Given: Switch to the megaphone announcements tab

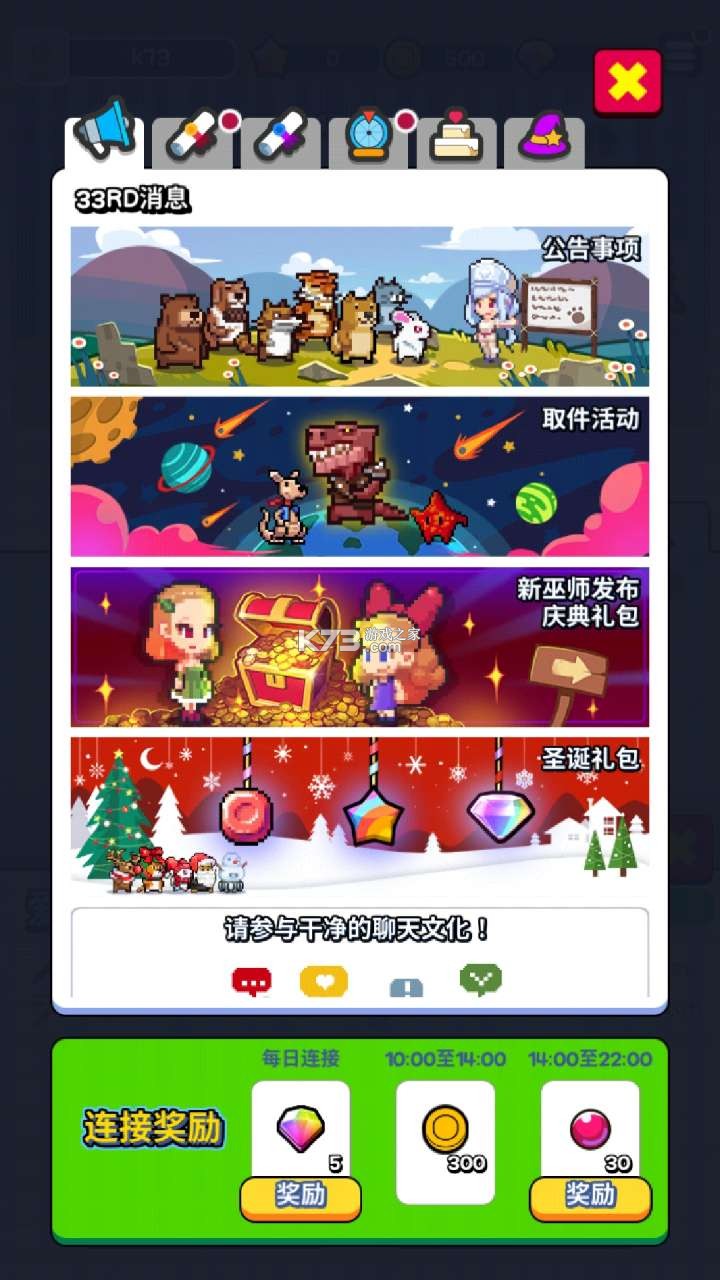Looking at the screenshot, I should point(105,134).
